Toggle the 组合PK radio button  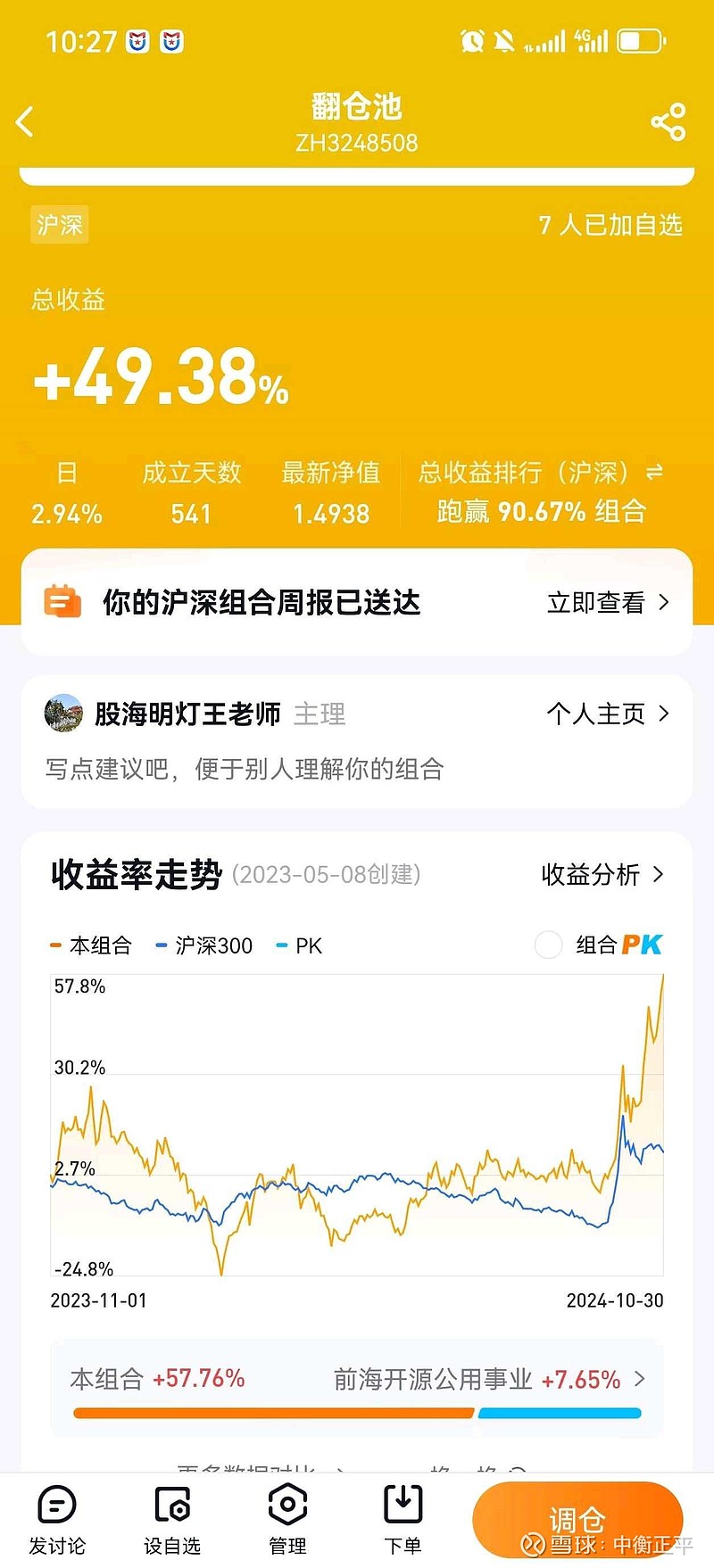(x=548, y=945)
